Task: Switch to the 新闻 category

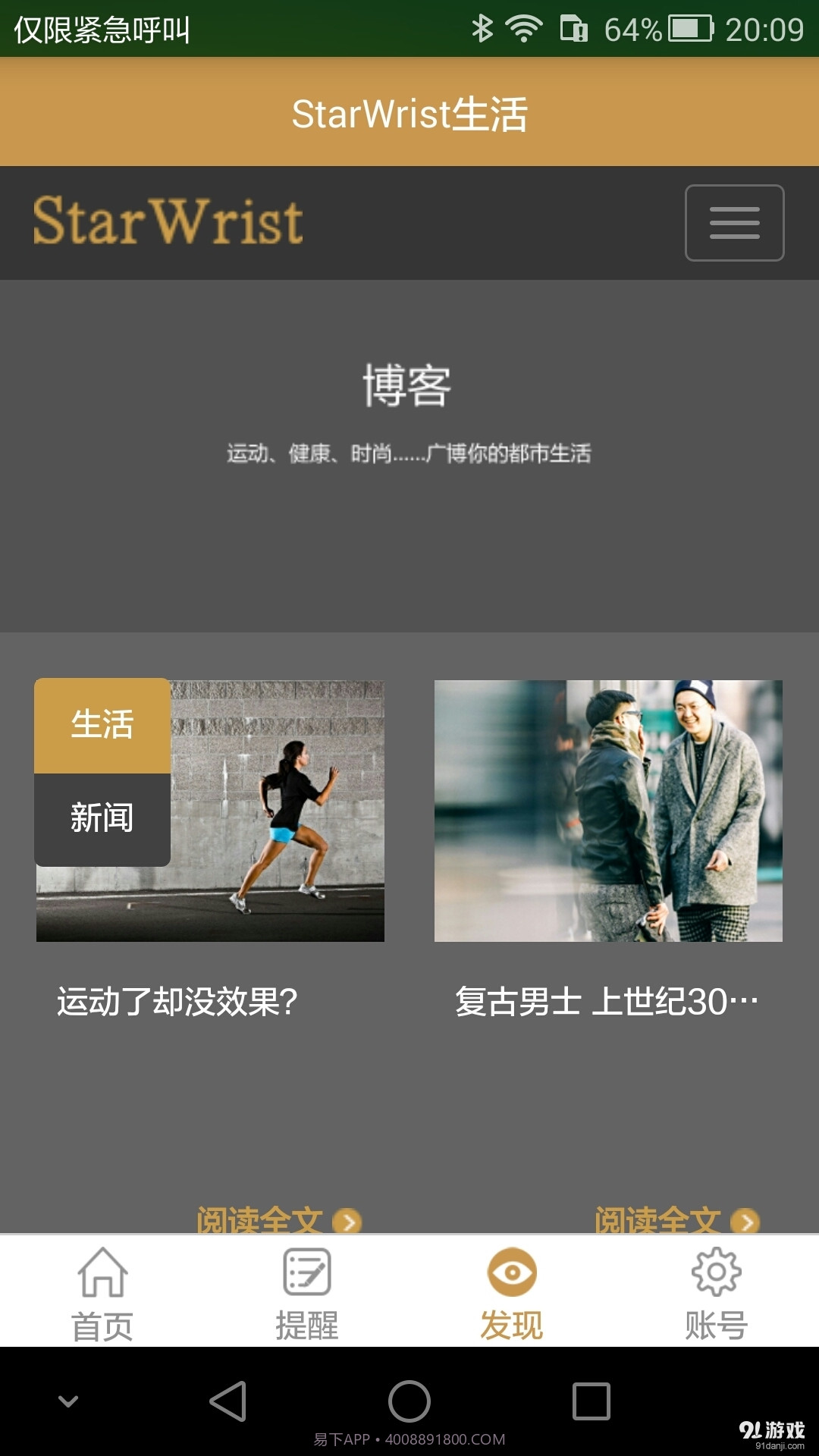Action: tap(101, 818)
